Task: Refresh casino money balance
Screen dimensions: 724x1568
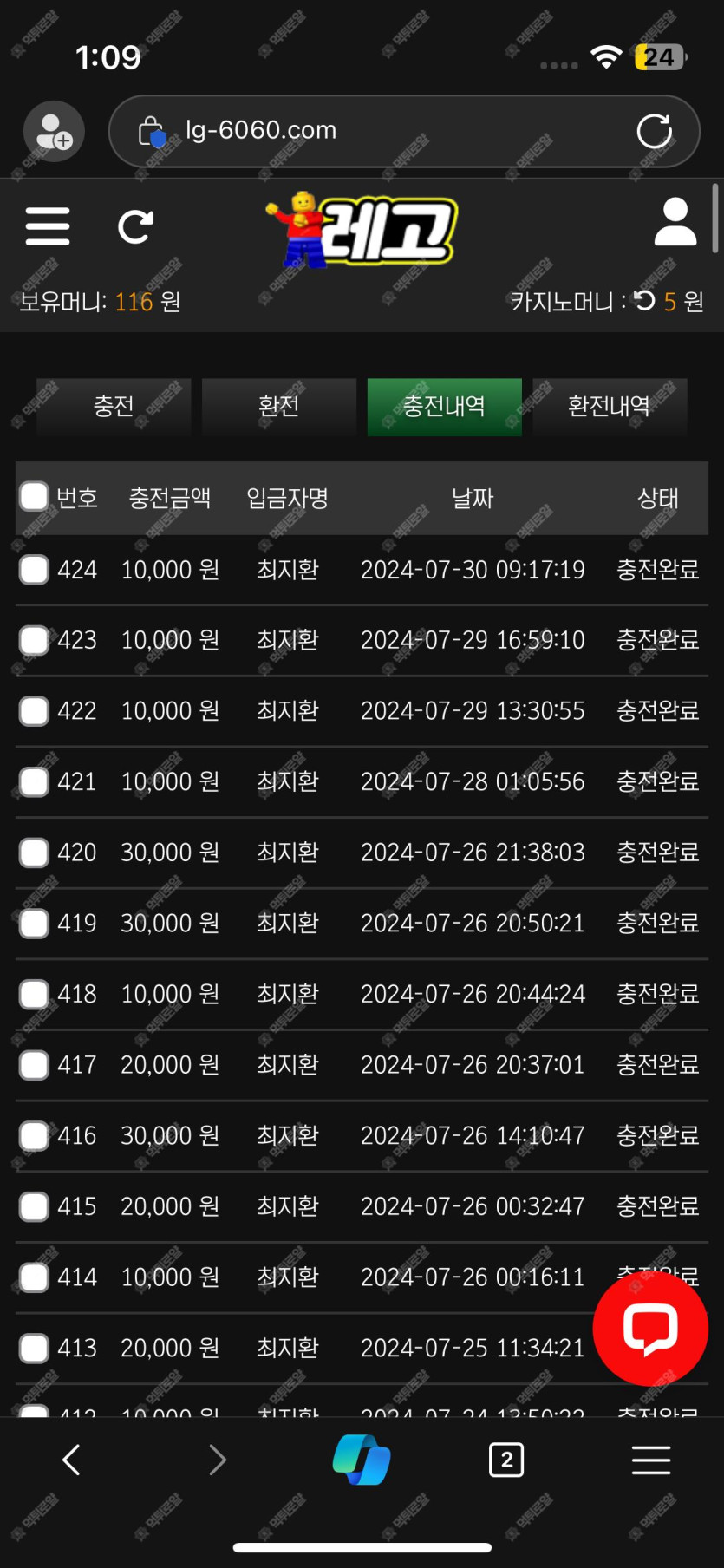Action: coord(644,301)
